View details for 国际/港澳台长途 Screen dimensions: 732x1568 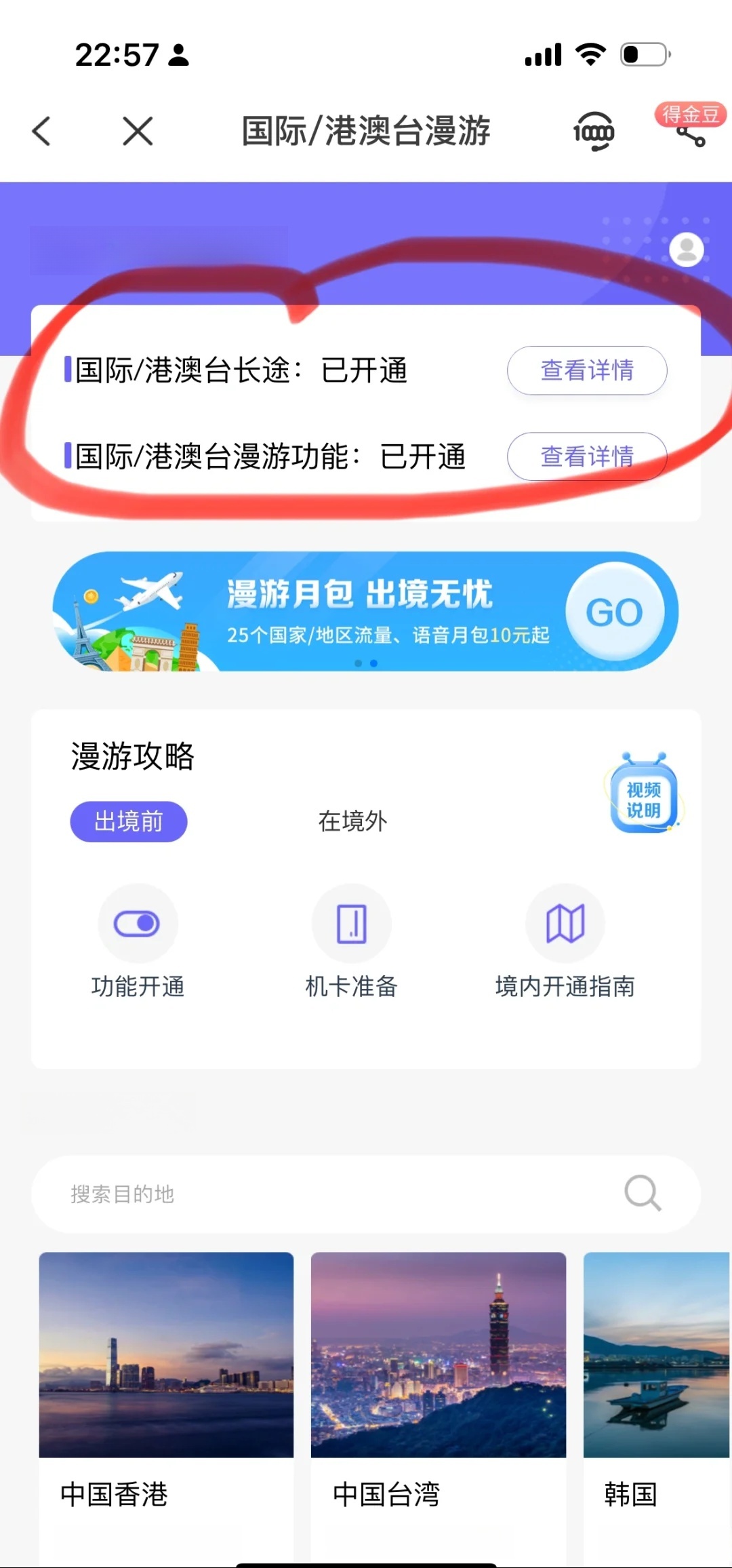pyautogui.click(x=587, y=370)
